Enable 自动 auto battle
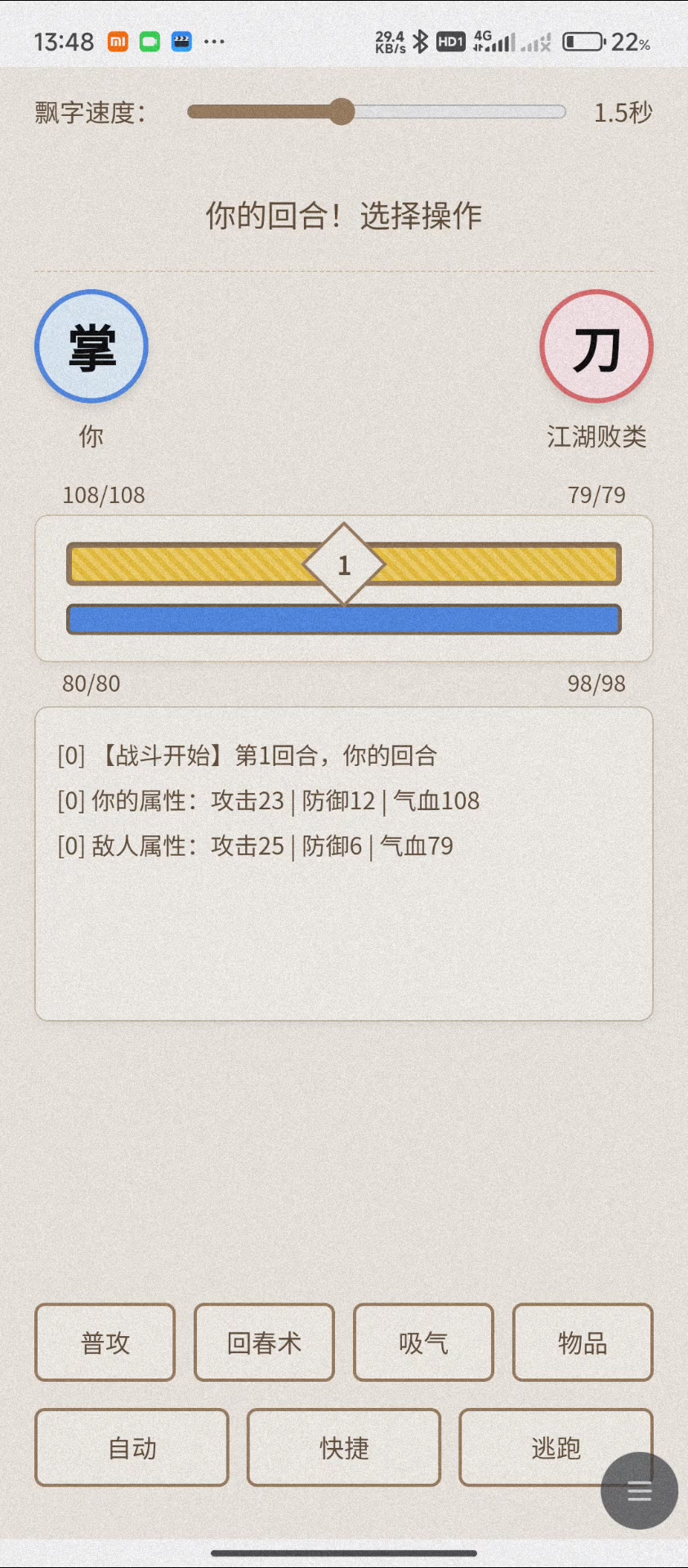This screenshot has width=688, height=1568. pyautogui.click(x=132, y=1448)
